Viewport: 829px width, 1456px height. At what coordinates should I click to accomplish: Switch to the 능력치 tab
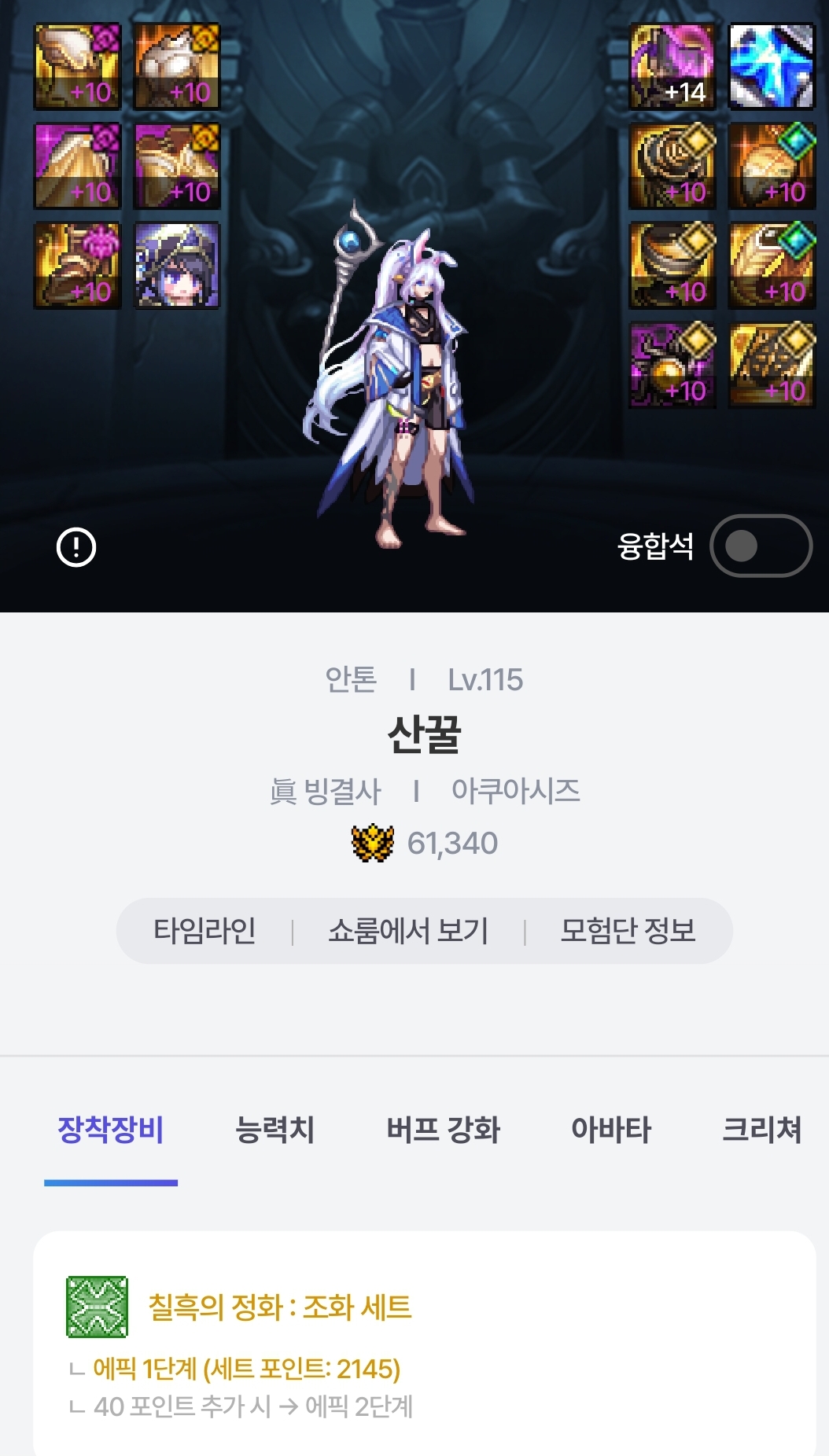(274, 1130)
